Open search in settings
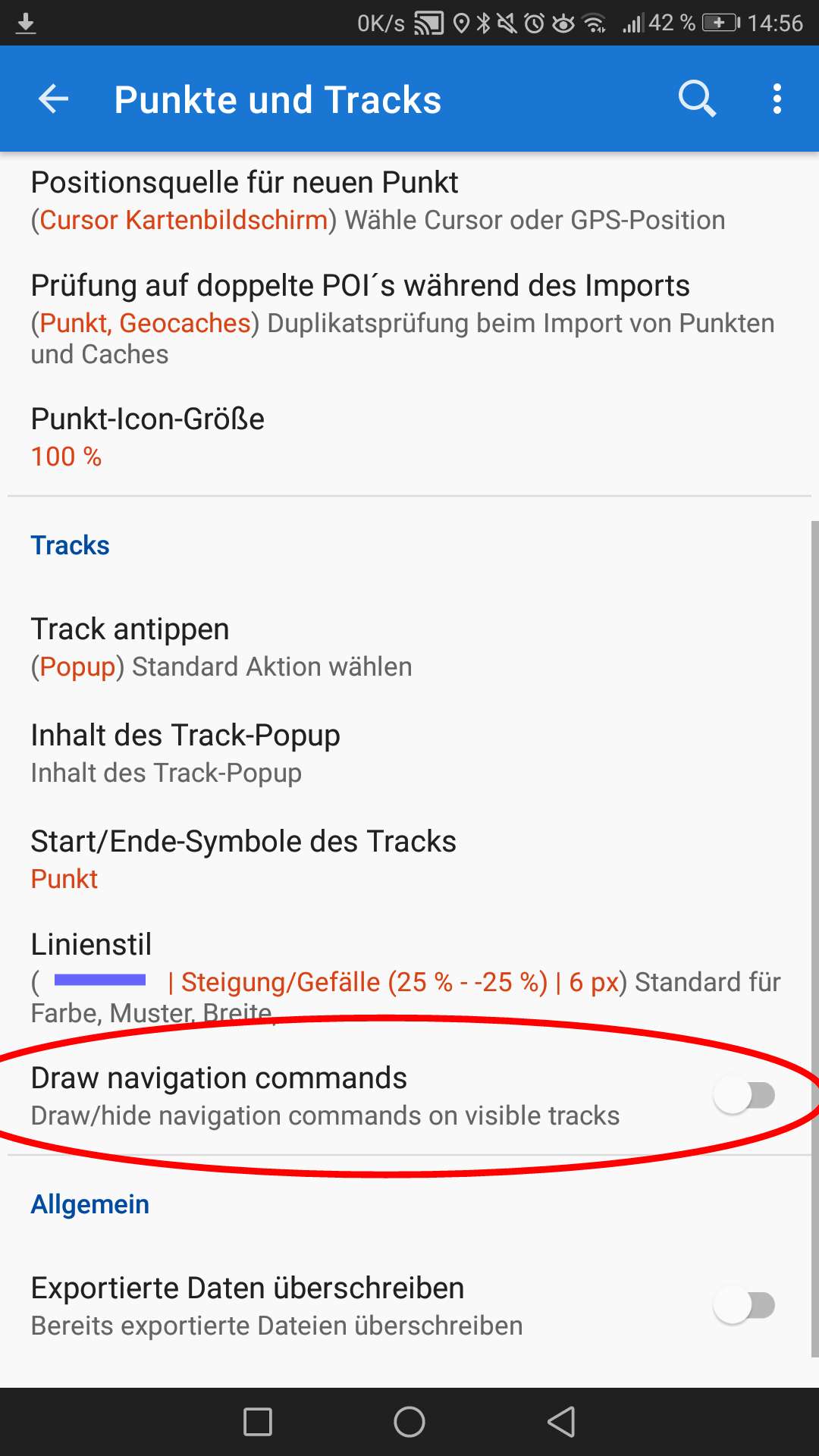The height and width of the screenshot is (1456, 819). click(x=696, y=99)
